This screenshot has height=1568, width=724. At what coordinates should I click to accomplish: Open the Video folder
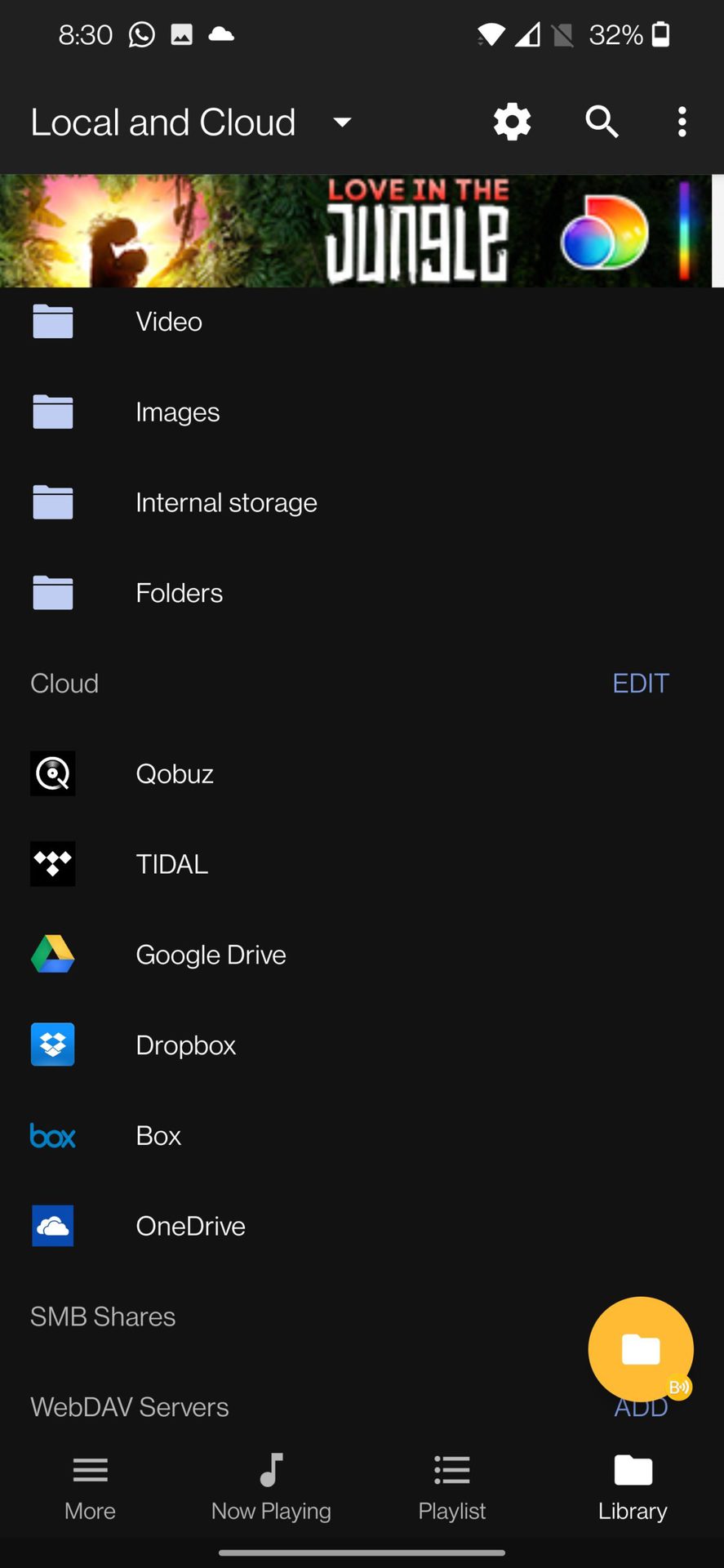click(169, 322)
